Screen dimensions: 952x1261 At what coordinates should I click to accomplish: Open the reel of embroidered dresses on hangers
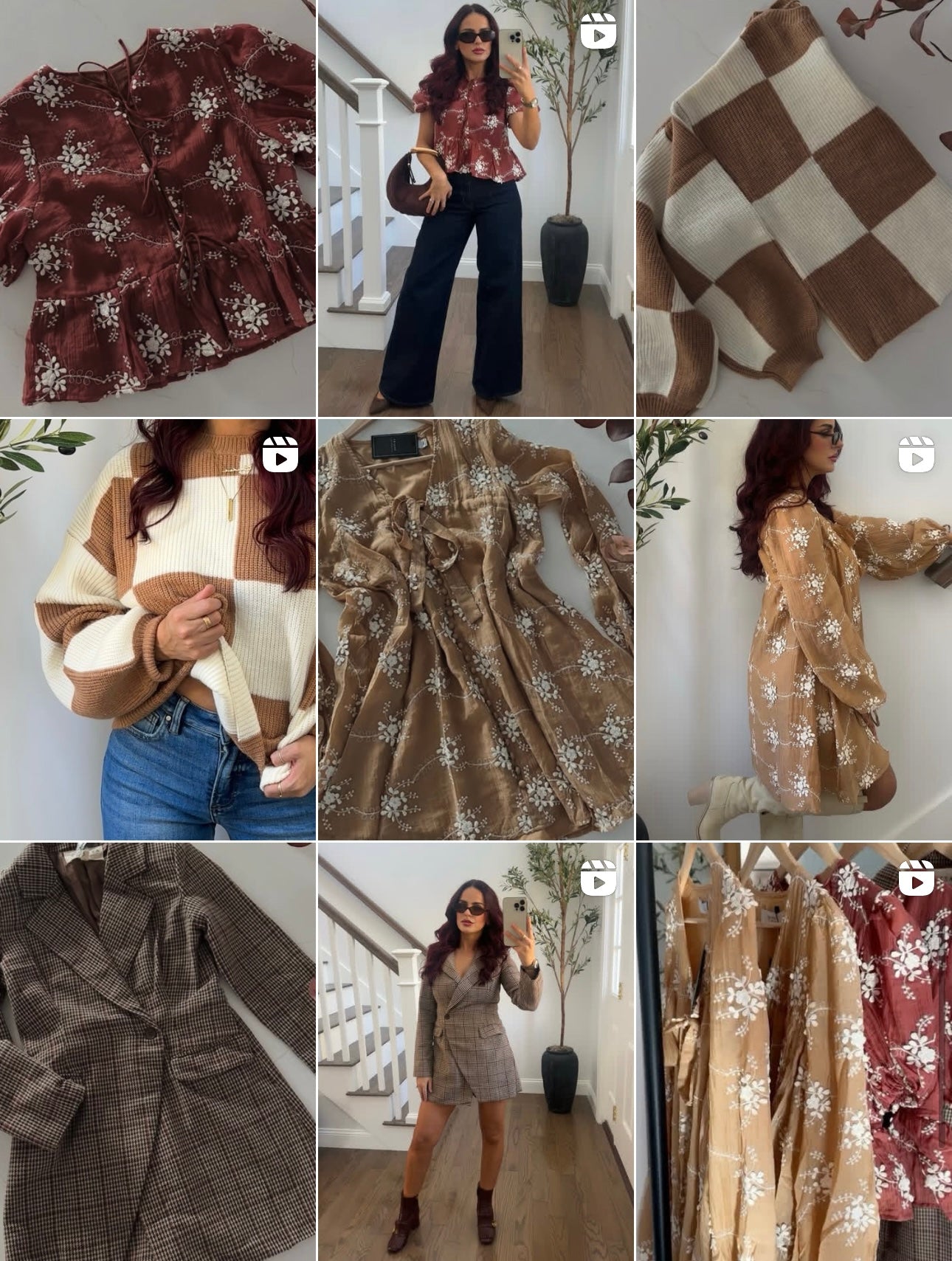794,1051
